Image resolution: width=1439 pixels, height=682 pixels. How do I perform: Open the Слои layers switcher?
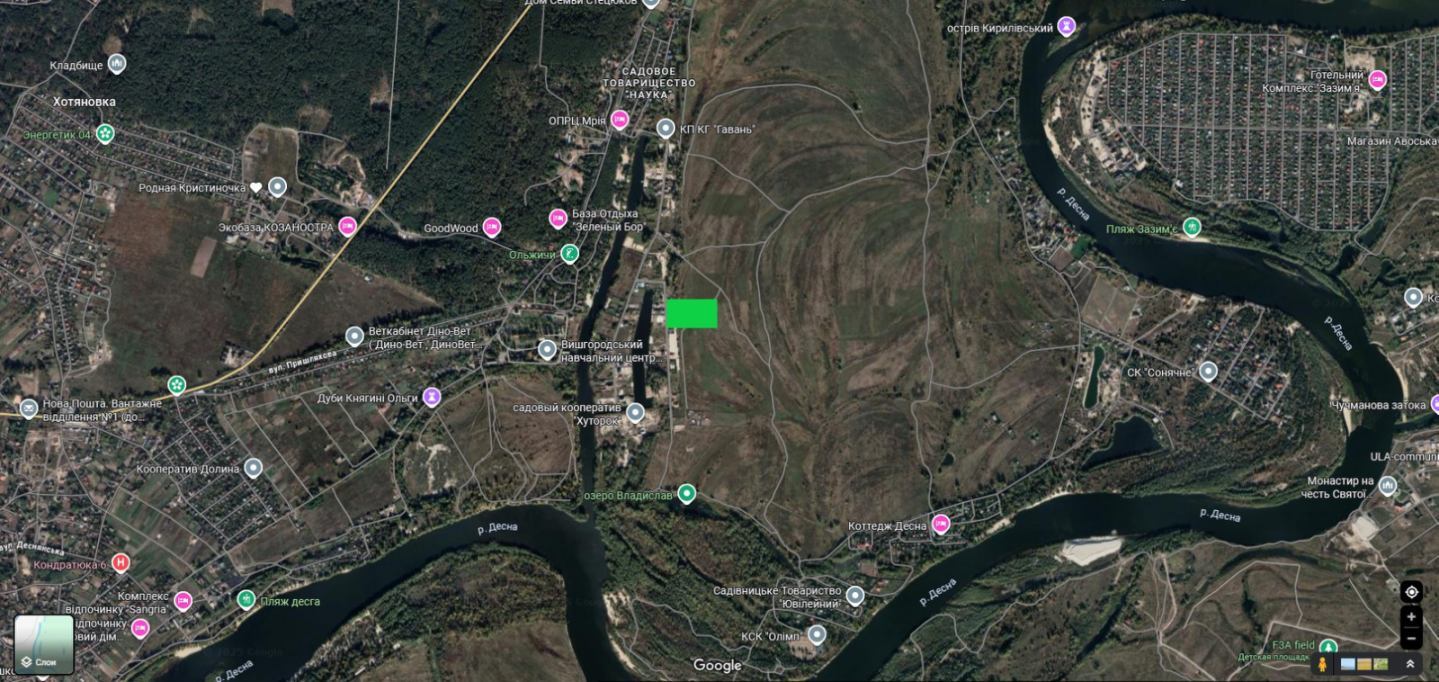coord(43,645)
